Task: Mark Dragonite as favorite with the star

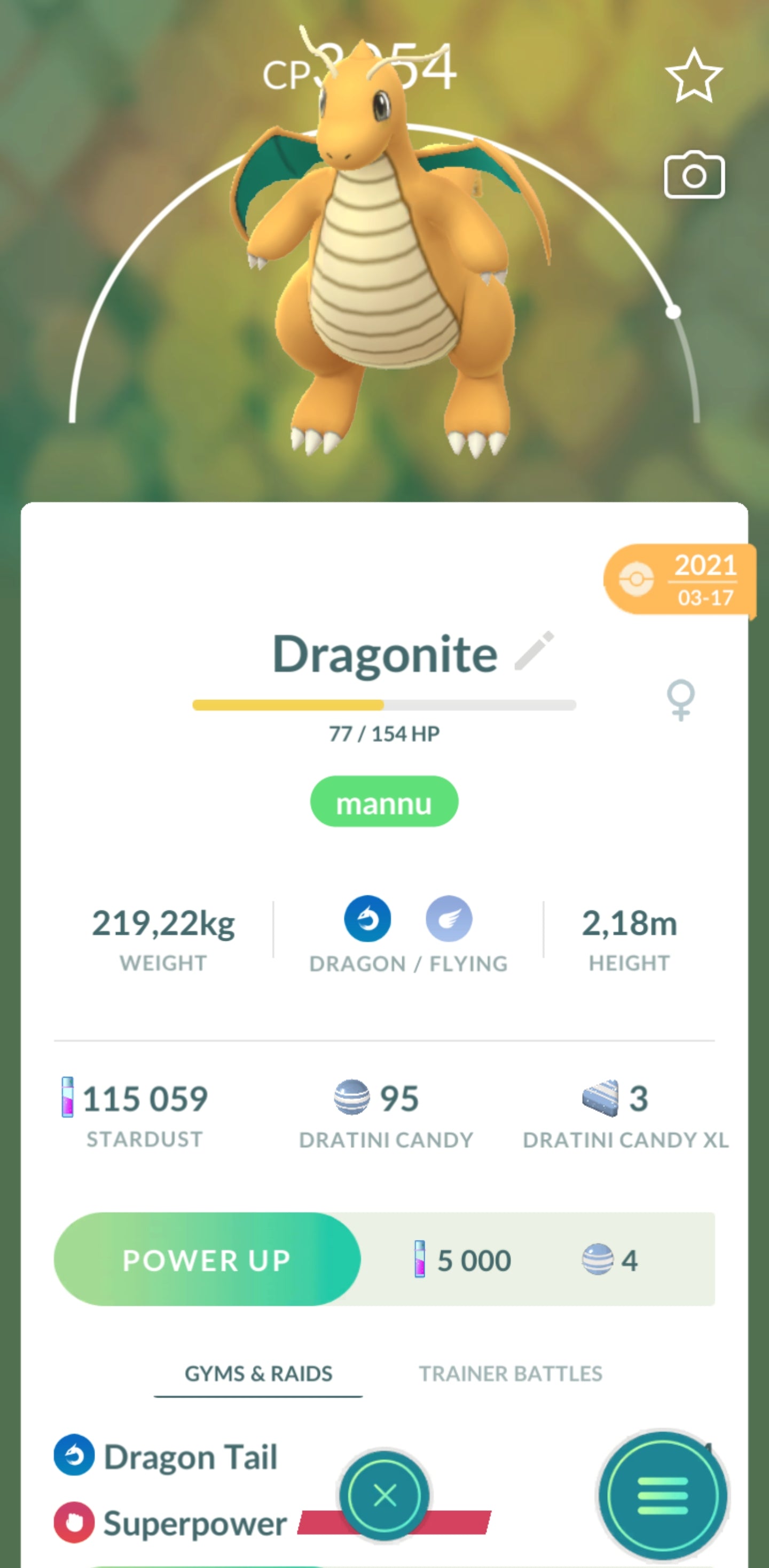Action: pyautogui.click(x=694, y=77)
